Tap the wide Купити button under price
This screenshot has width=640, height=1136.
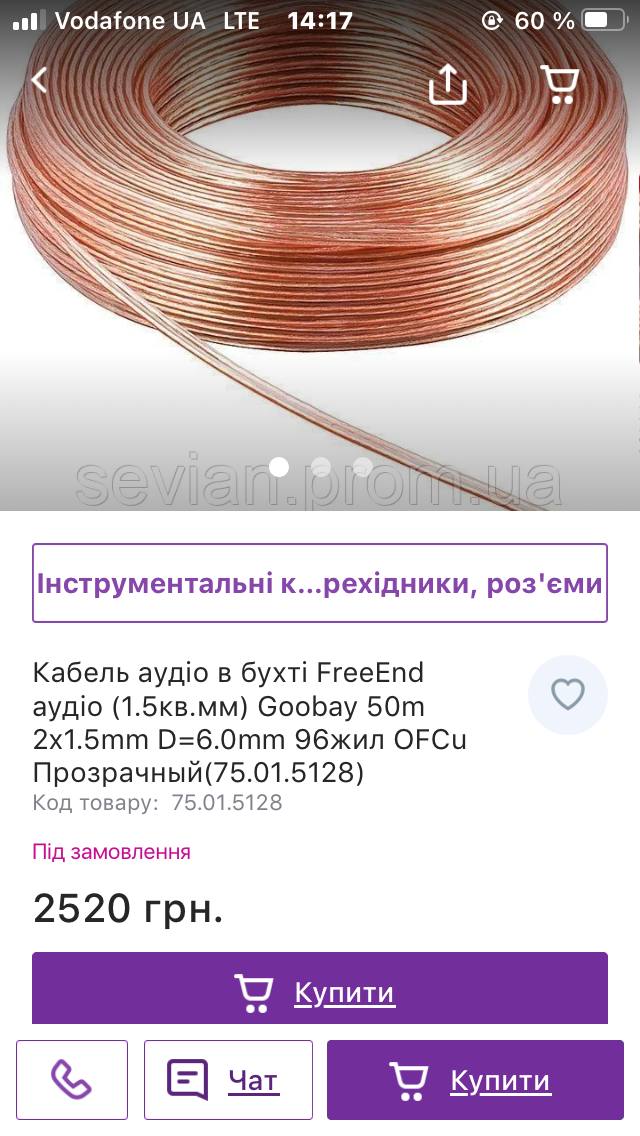(x=320, y=989)
